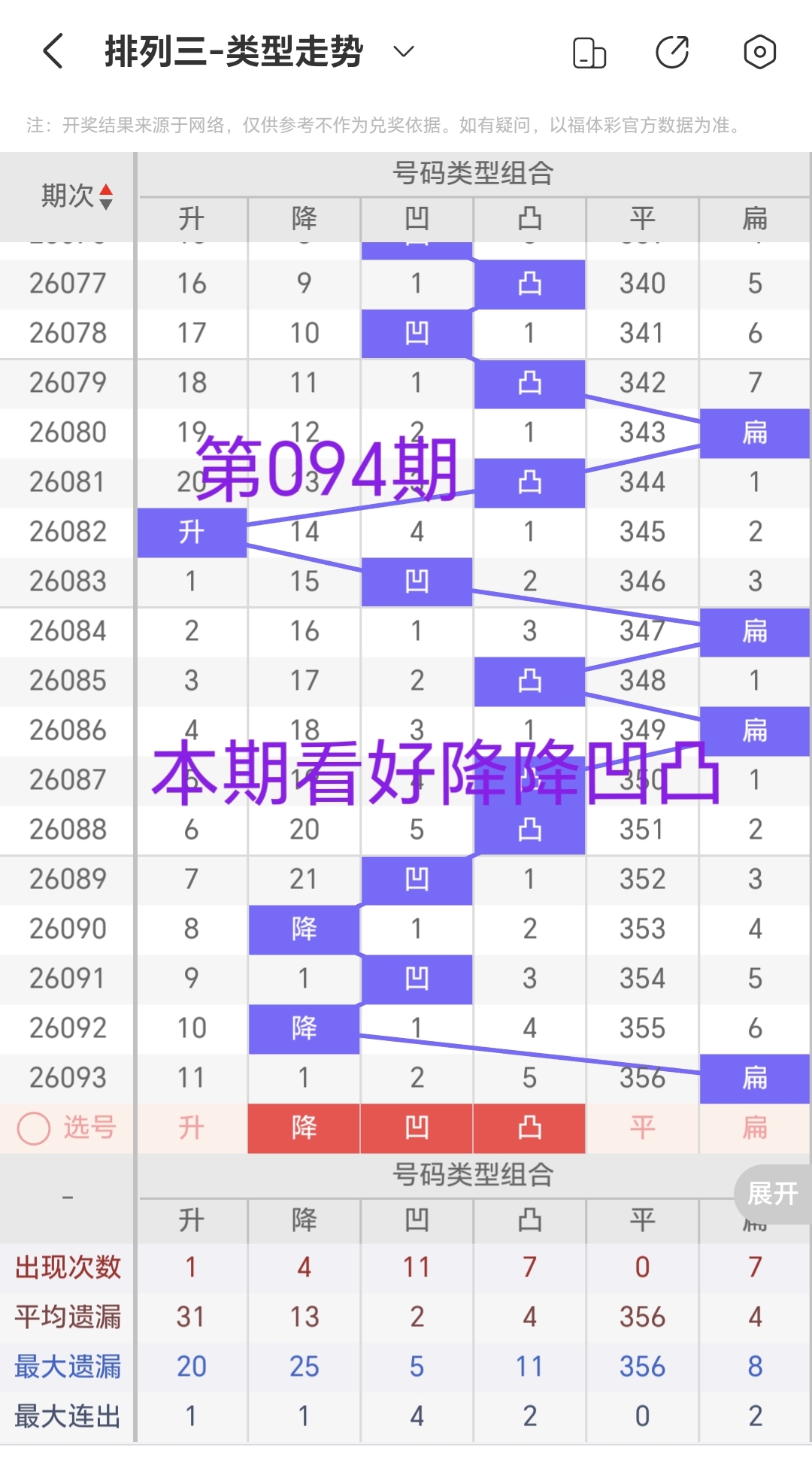This screenshot has width=812, height=1457.
Task: Deselect 凸 in the 选号 row
Action: pos(529,1127)
